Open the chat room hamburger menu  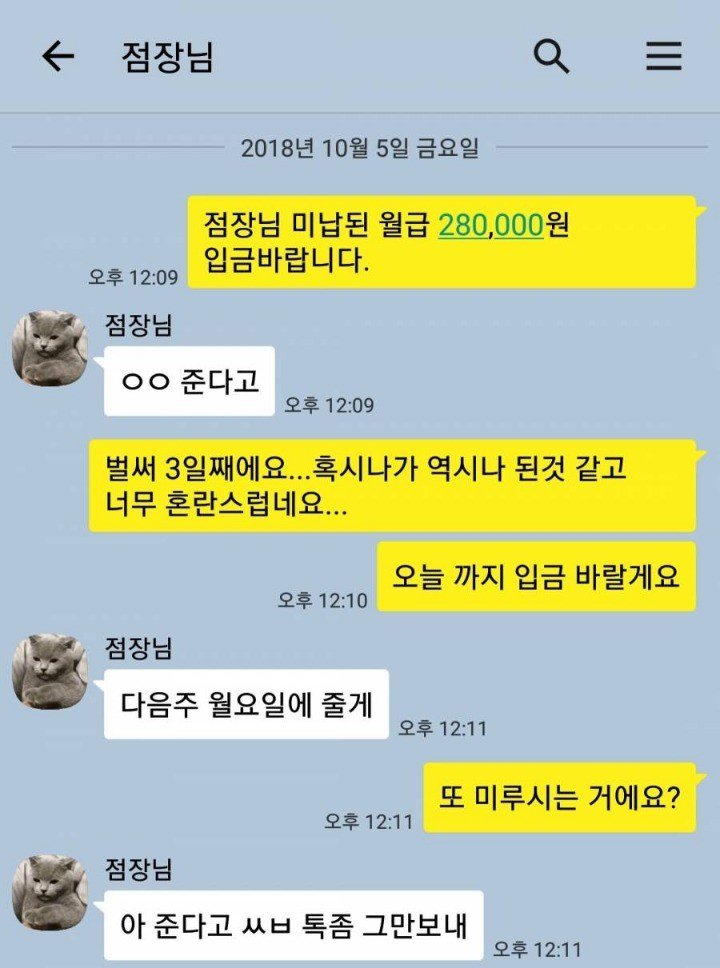663,57
